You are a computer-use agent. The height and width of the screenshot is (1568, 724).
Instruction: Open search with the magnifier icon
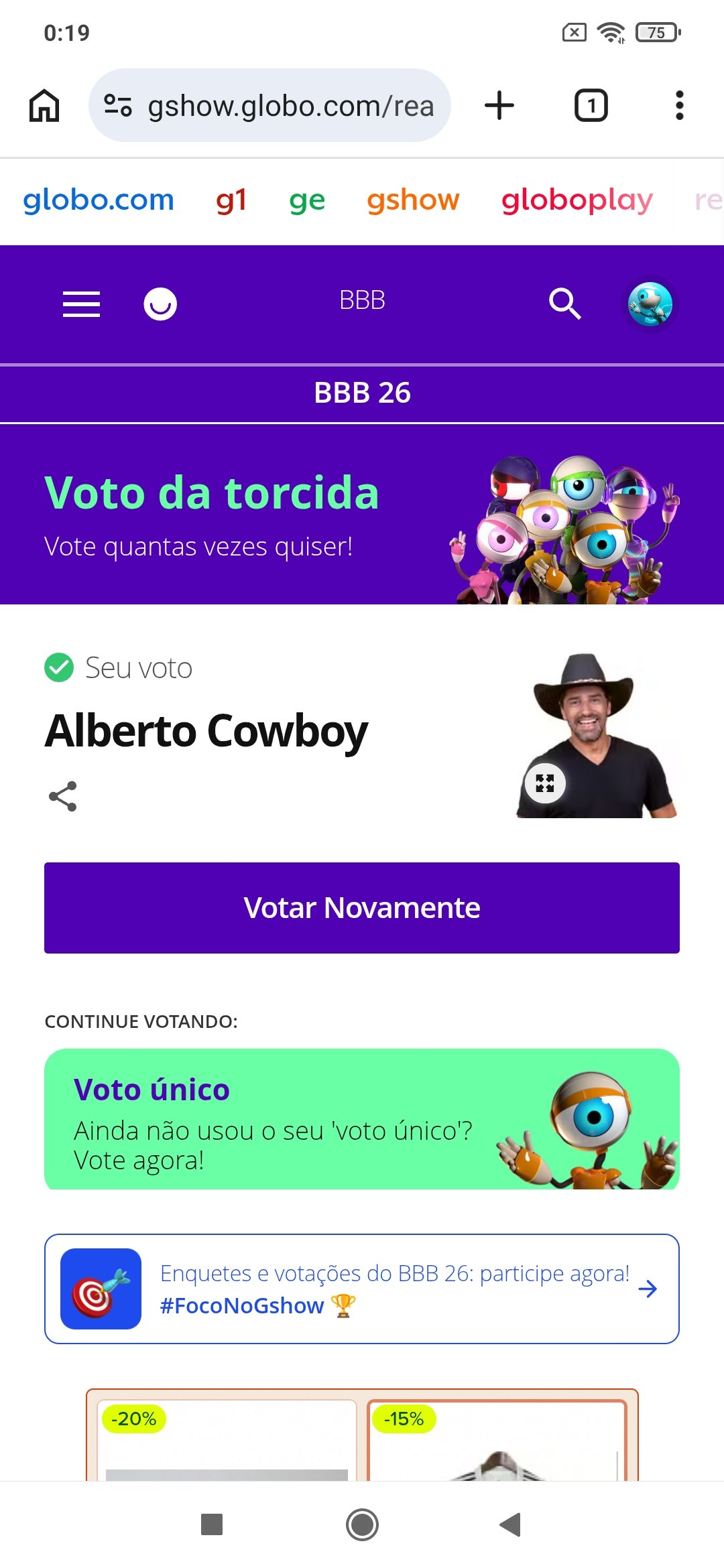[x=564, y=304]
